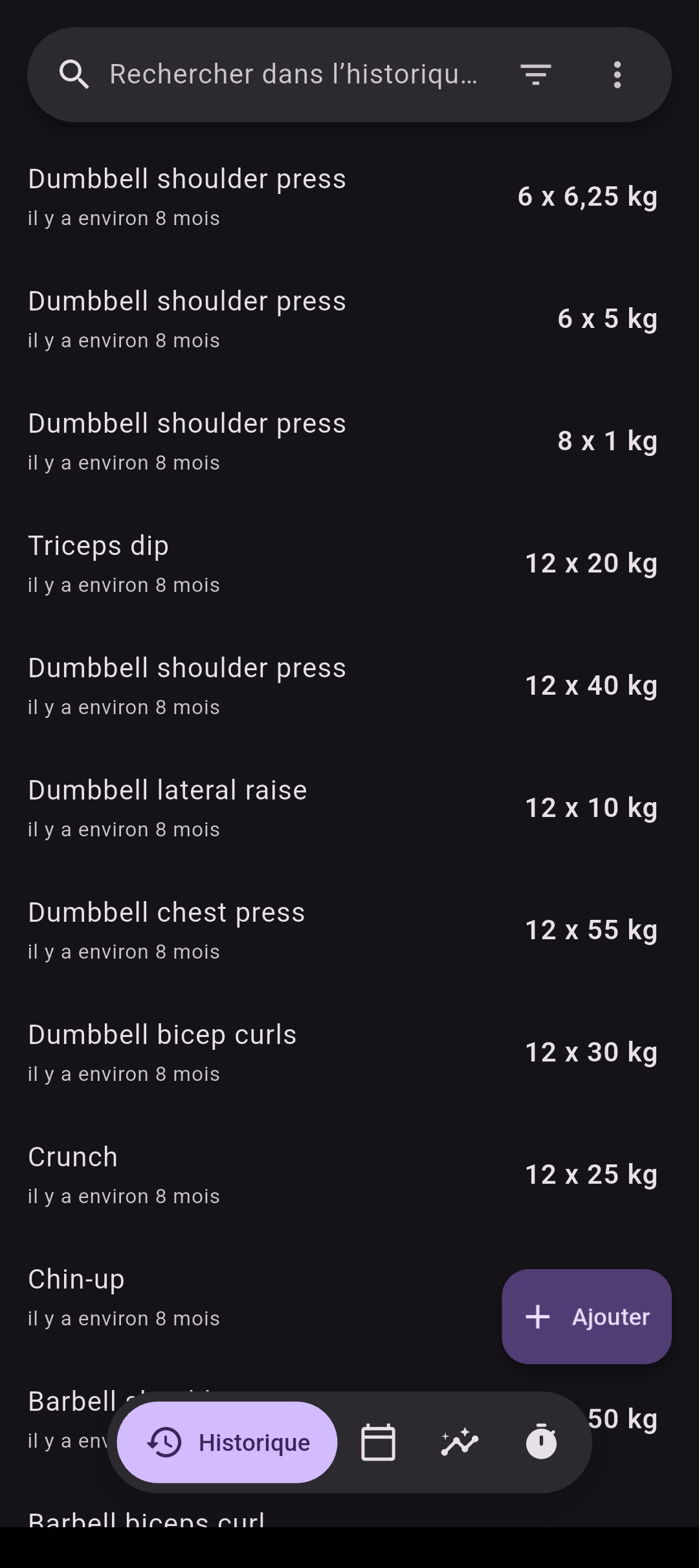Open the Crunch 12 x 25 kg entry

[349, 1175]
